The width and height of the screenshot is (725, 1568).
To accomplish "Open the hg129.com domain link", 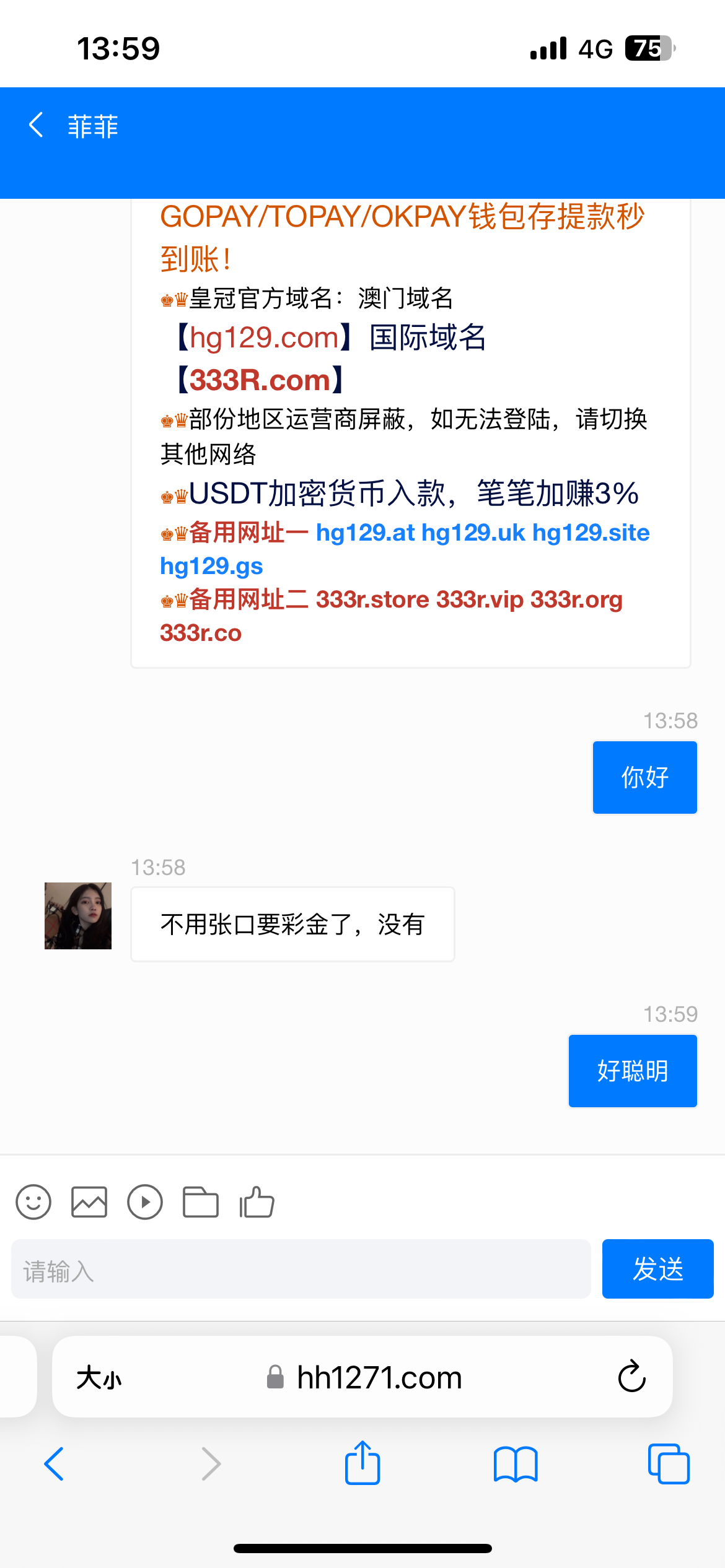I will (x=265, y=338).
